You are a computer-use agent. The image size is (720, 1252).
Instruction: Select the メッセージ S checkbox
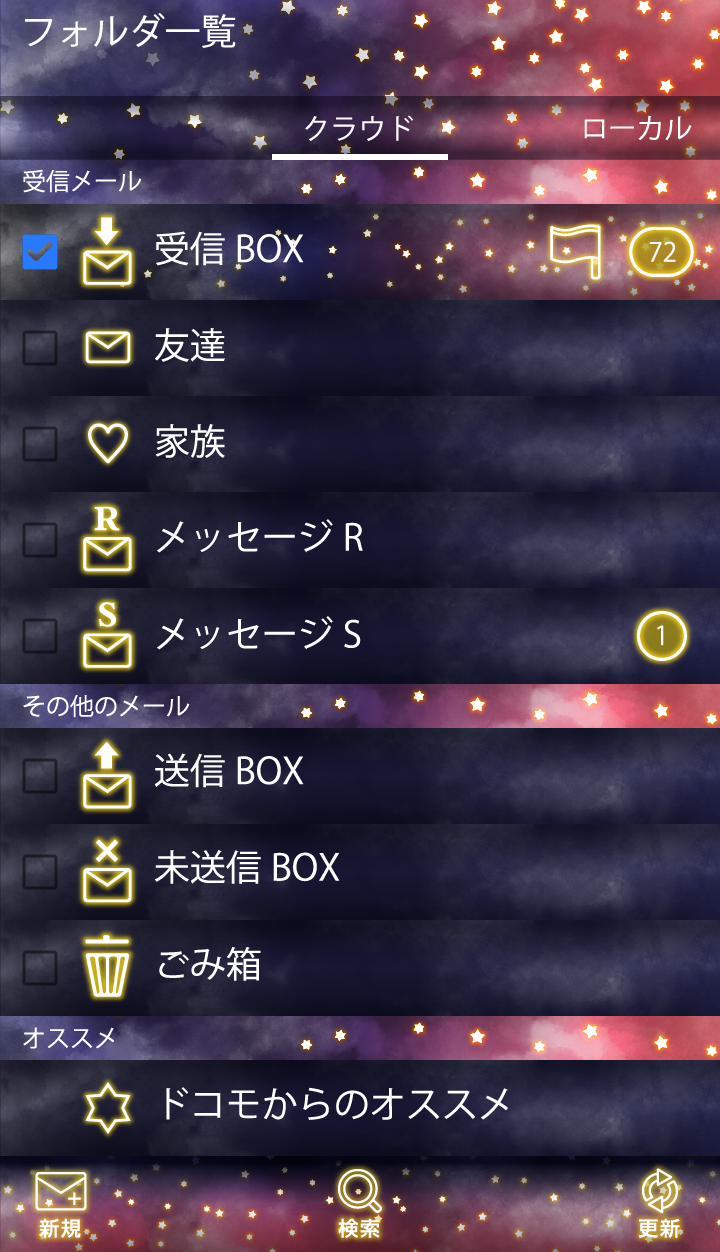pyautogui.click(x=40, y=635)
